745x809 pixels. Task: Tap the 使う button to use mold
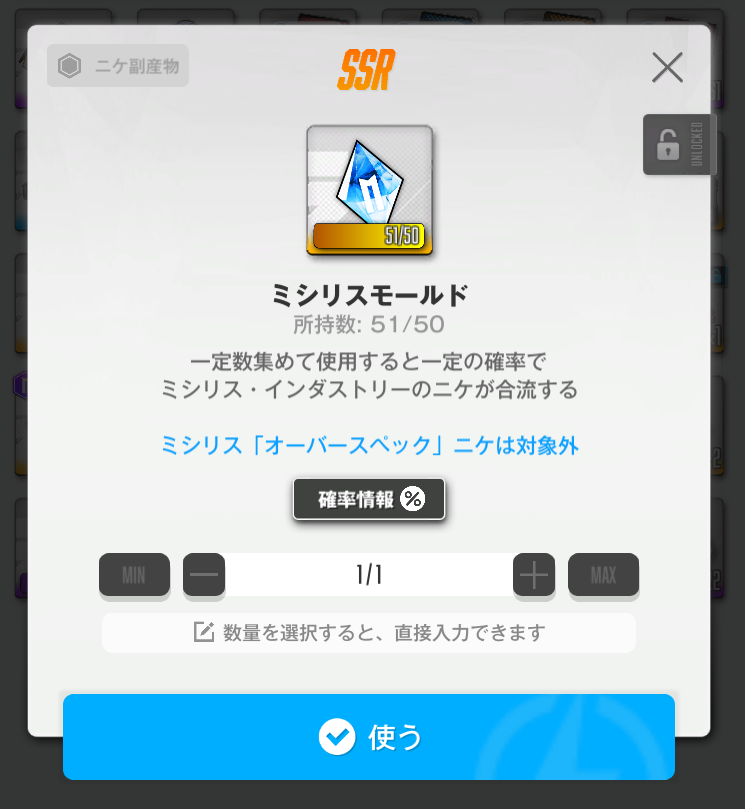[x=369, y=737]
